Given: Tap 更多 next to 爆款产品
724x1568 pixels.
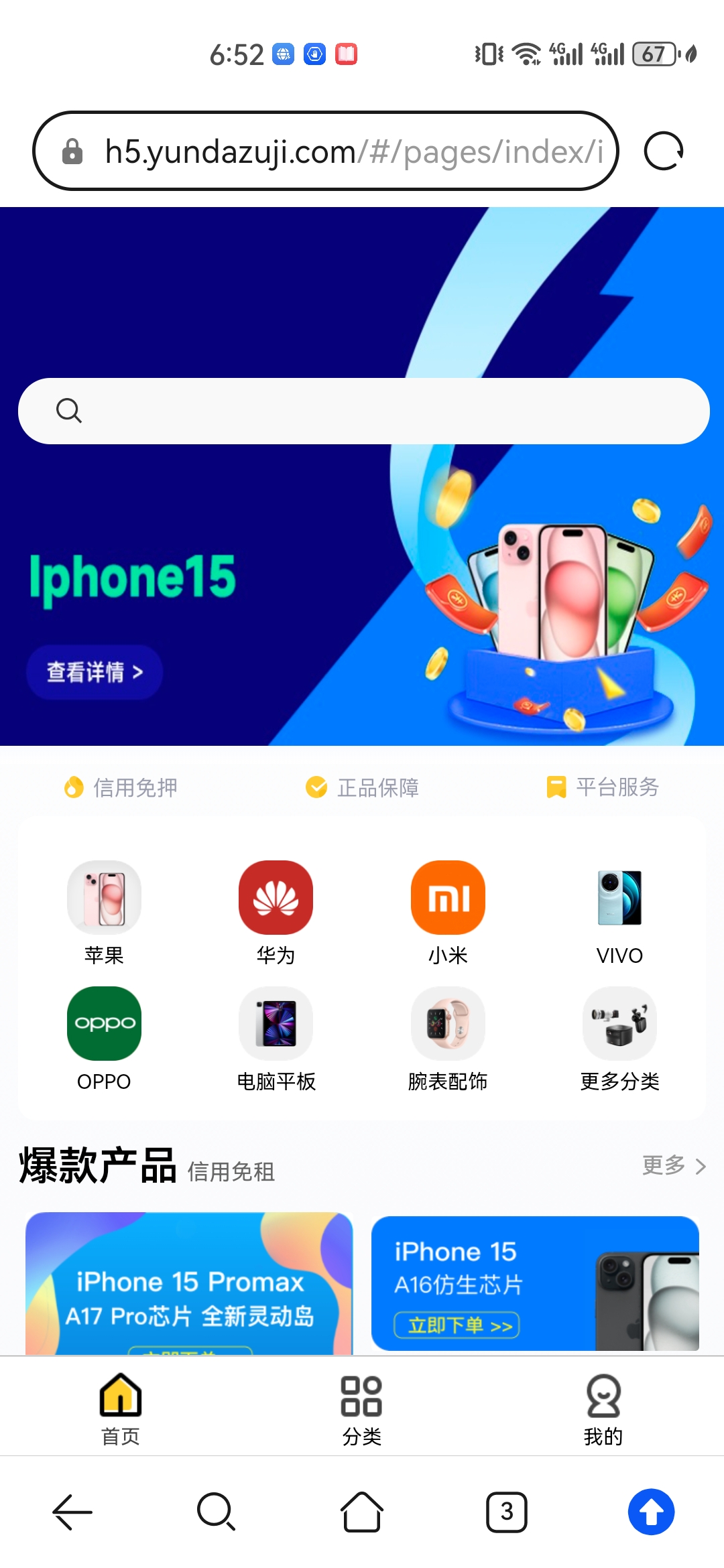Looking at the screenshot, I should point(673,1166).
